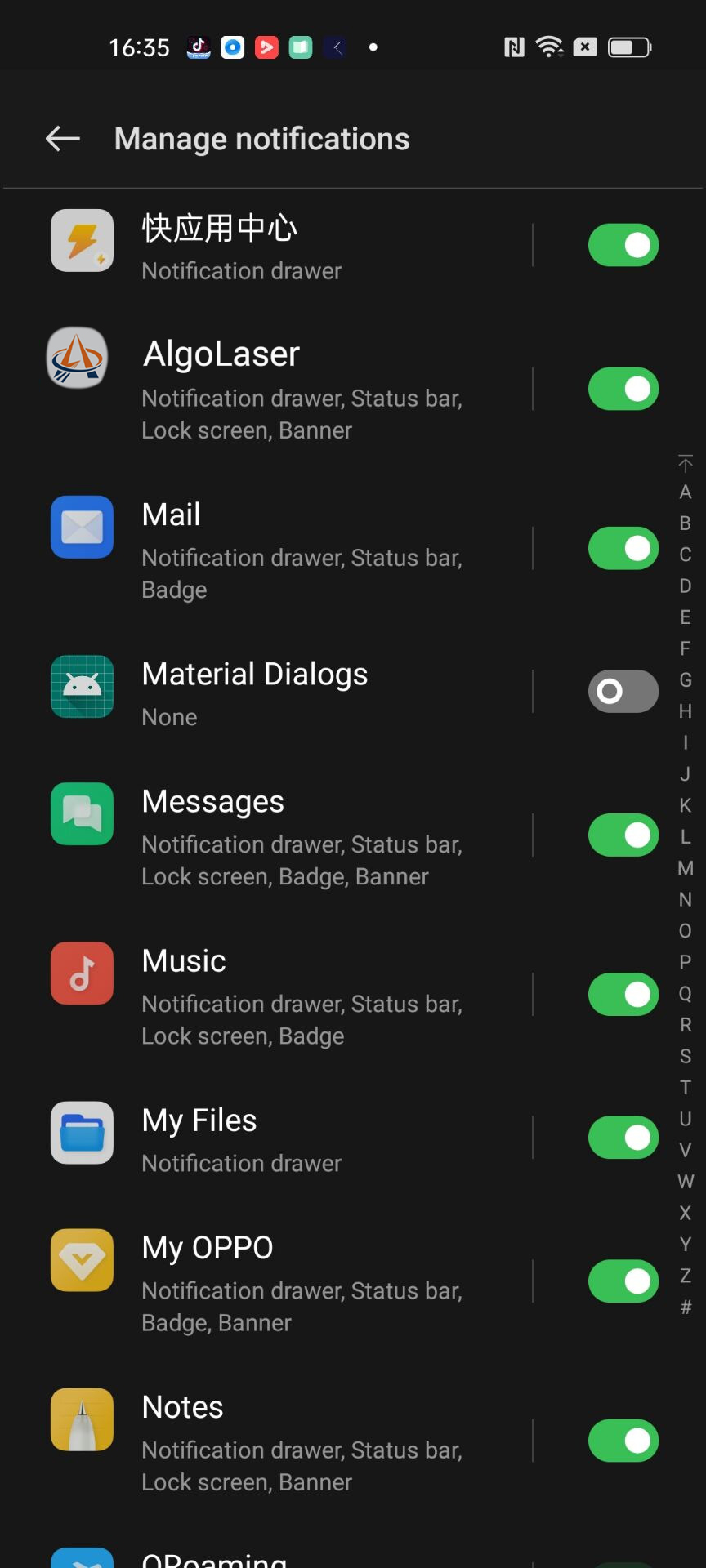Jump to # section in index

pyautogui.click(x=686, y=1307)
